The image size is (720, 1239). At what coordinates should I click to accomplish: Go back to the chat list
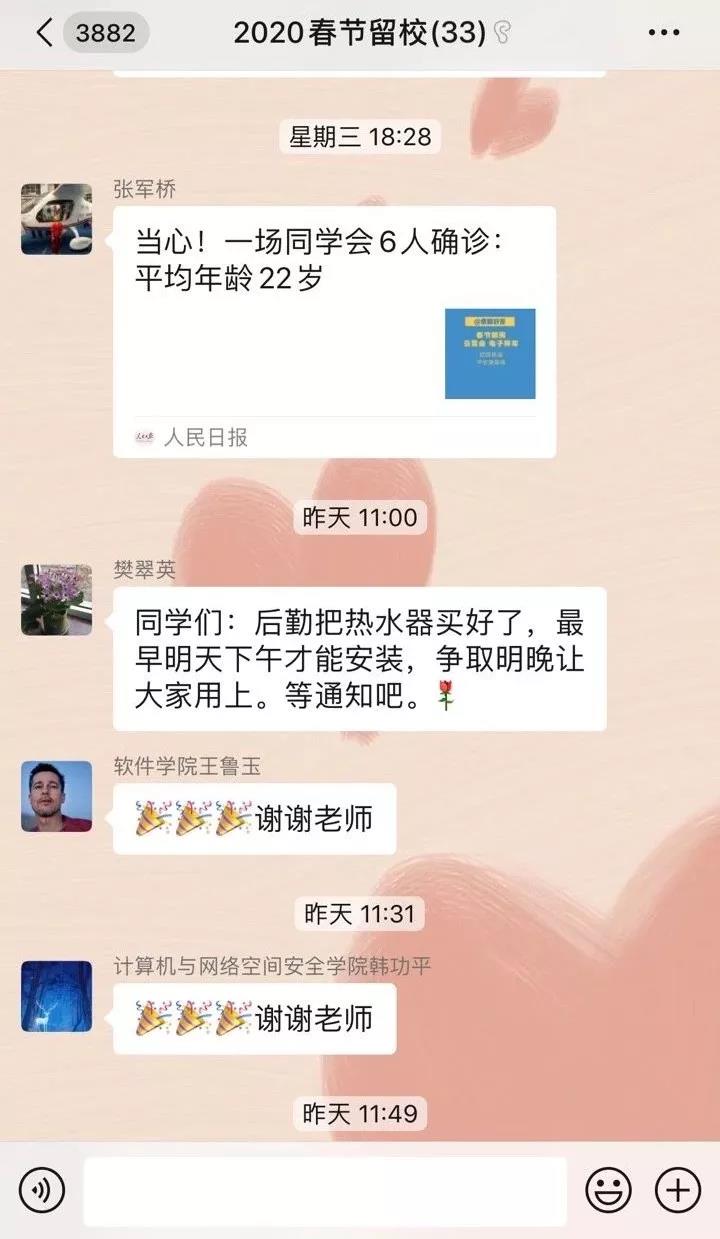tap(45, 33)
